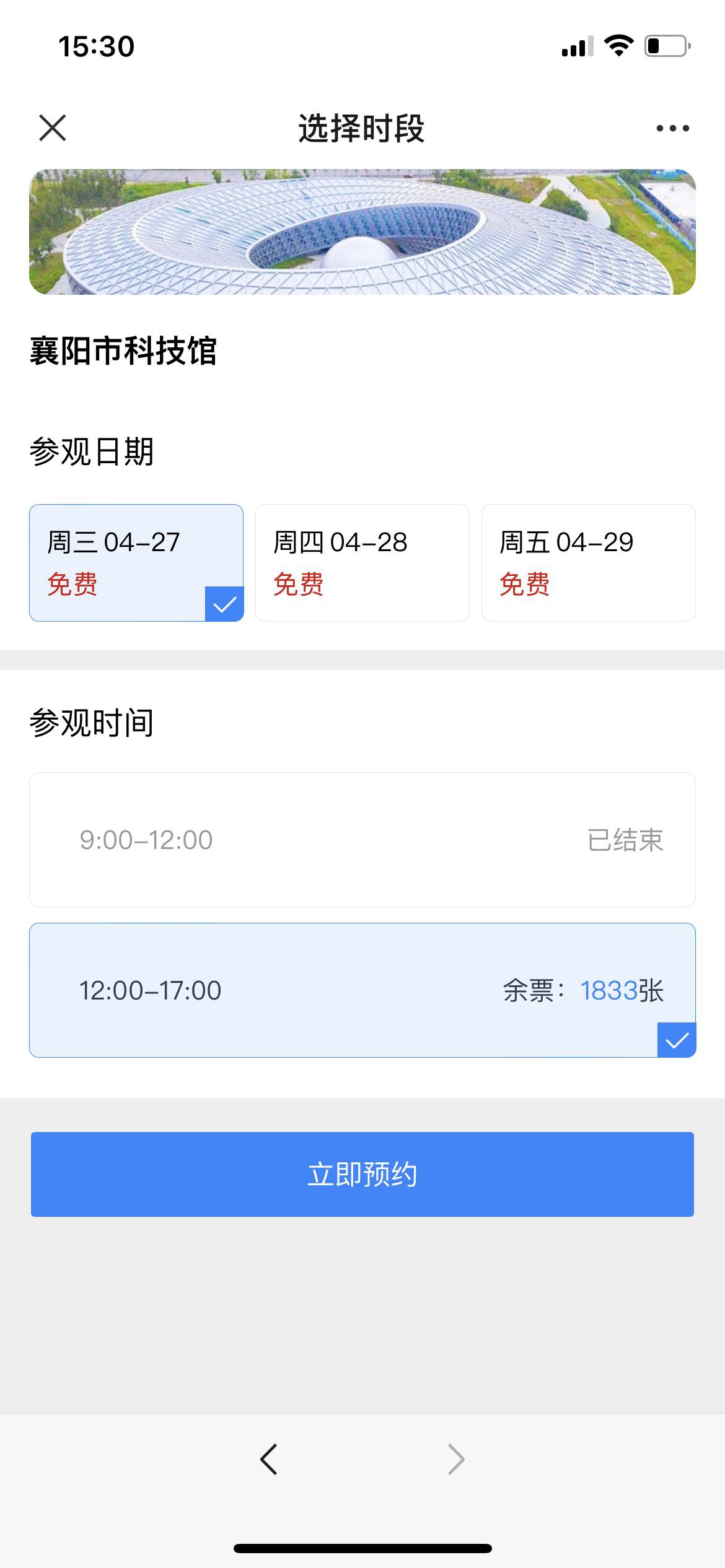
Task: Tap 立即预约 to book now
Action: [x=362, y=1174]
